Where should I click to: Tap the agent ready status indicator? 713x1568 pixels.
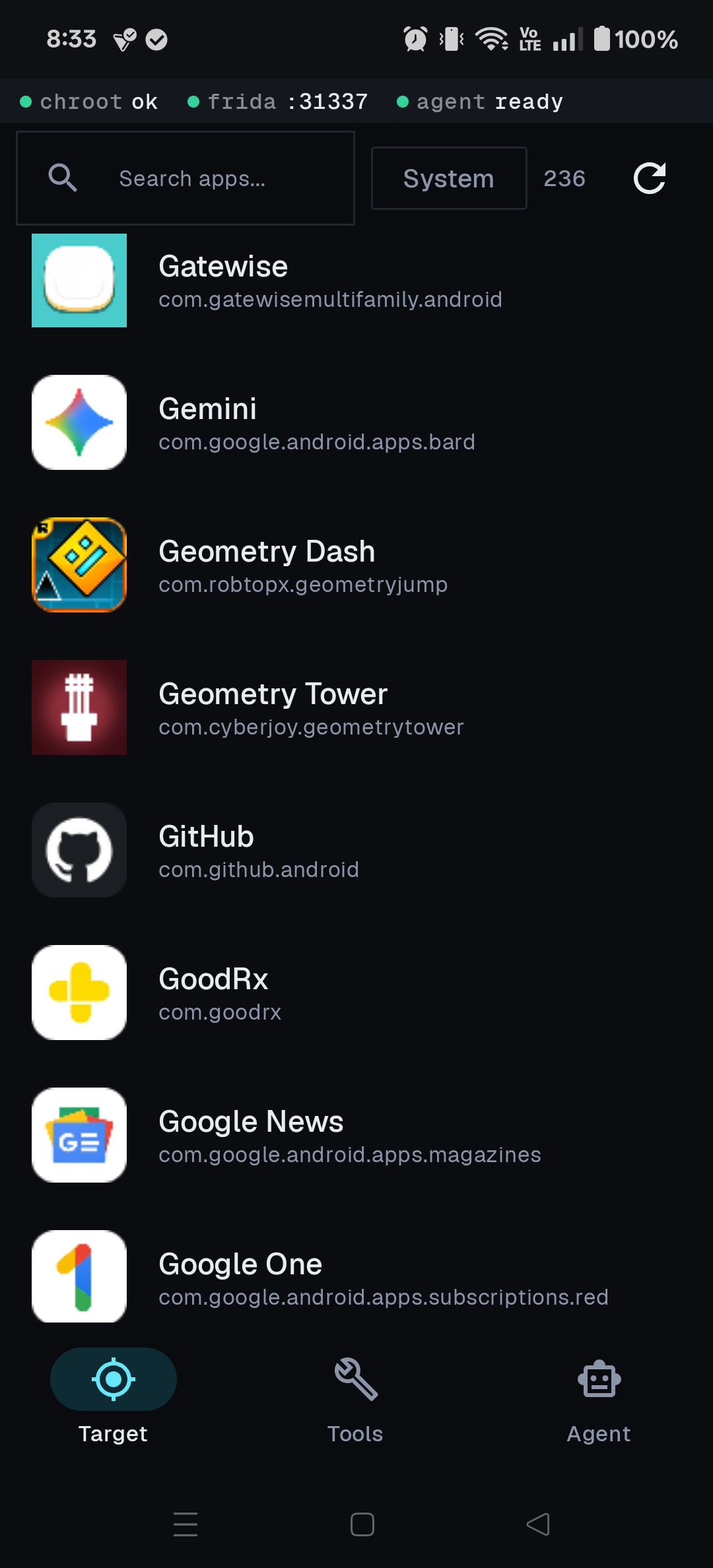(x=480, y=101)
